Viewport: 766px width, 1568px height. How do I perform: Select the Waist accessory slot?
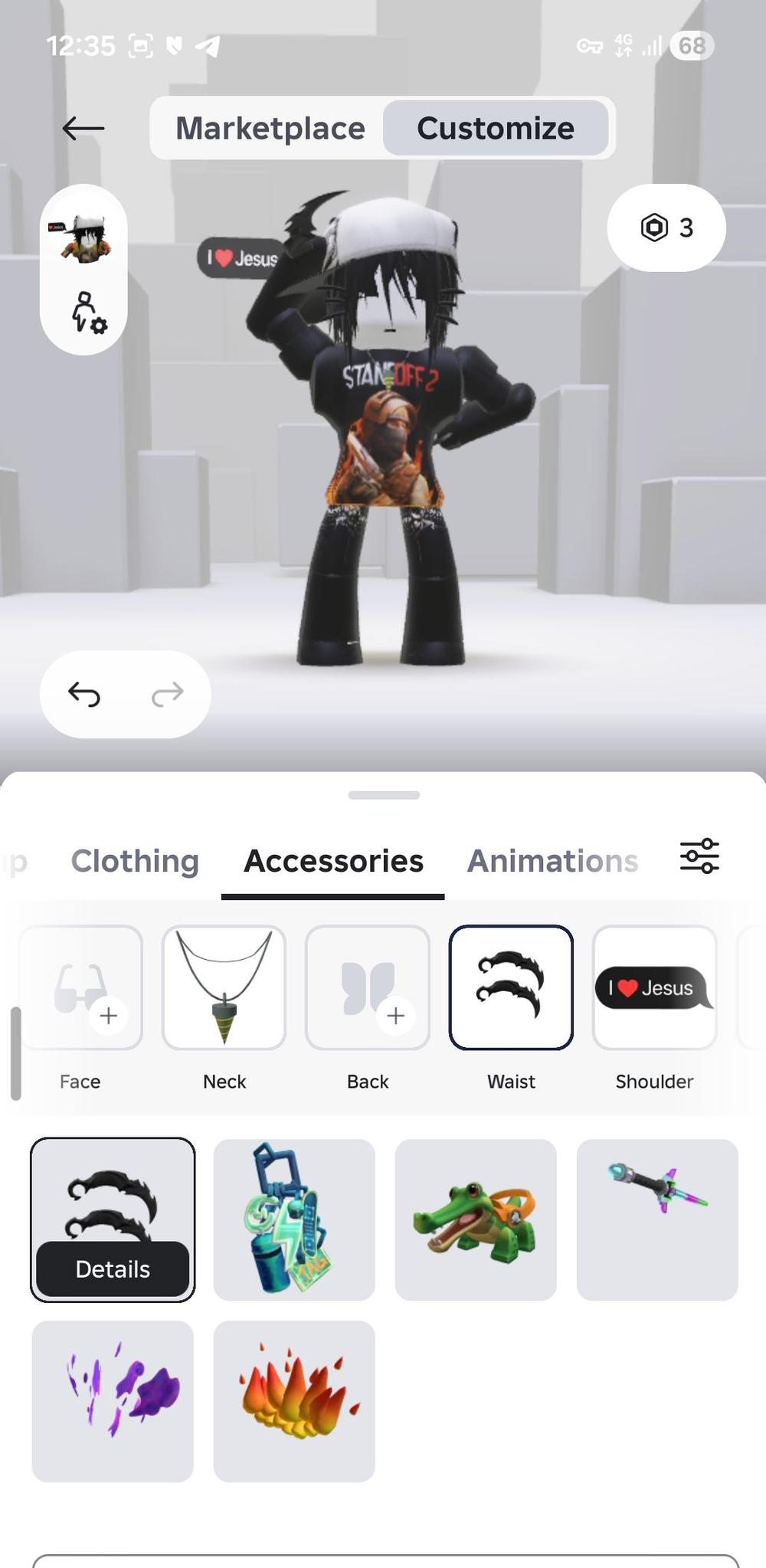[511, 988]
